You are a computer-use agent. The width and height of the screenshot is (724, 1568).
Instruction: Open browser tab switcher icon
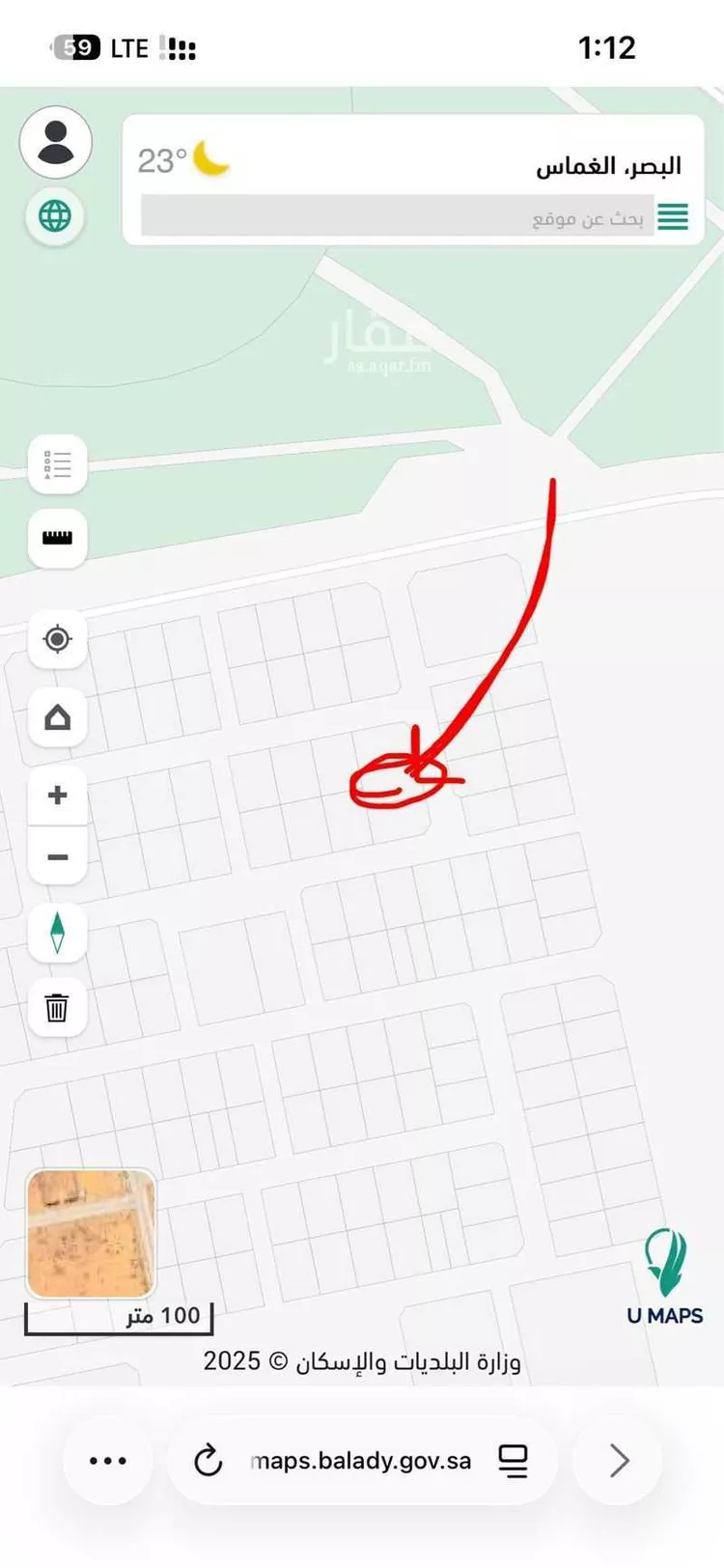pos(513,1460)
